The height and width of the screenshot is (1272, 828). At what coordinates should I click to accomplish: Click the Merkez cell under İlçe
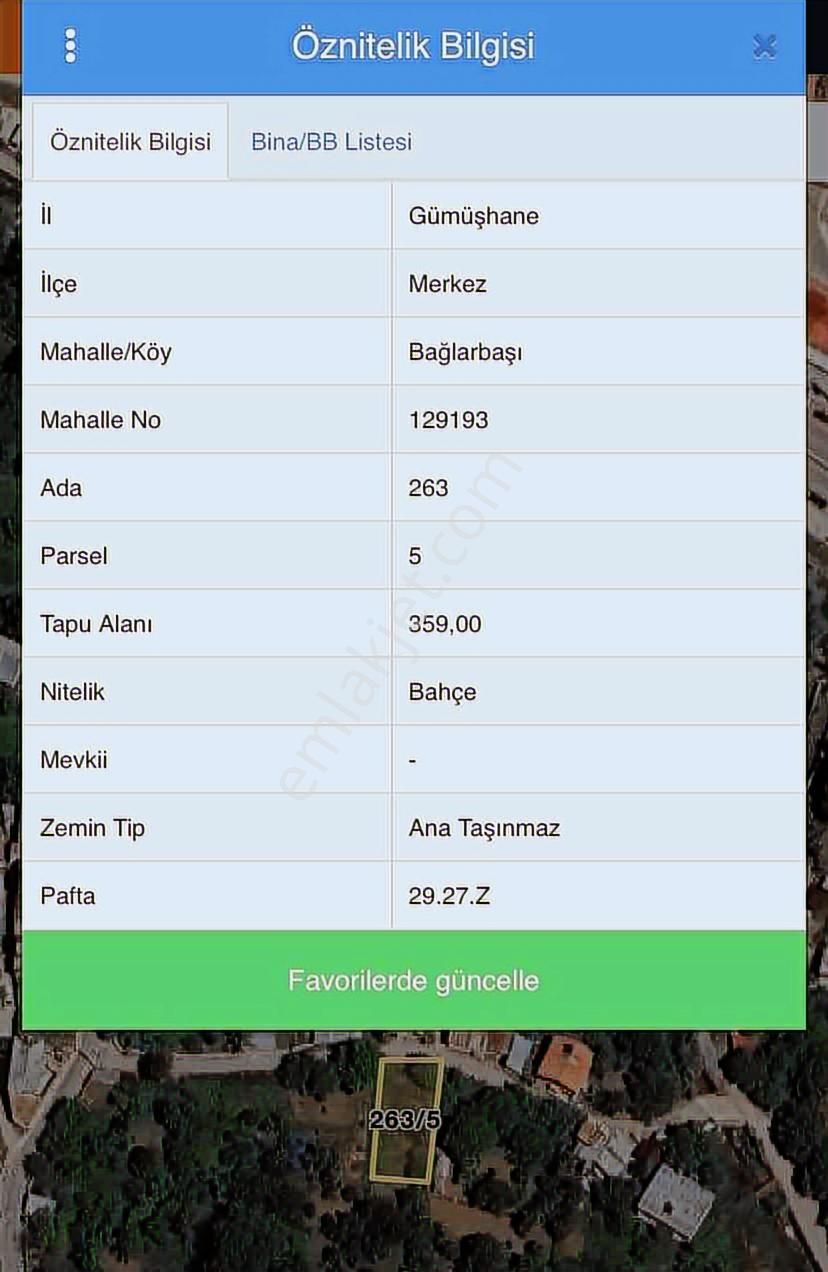[x=448, y=284]
